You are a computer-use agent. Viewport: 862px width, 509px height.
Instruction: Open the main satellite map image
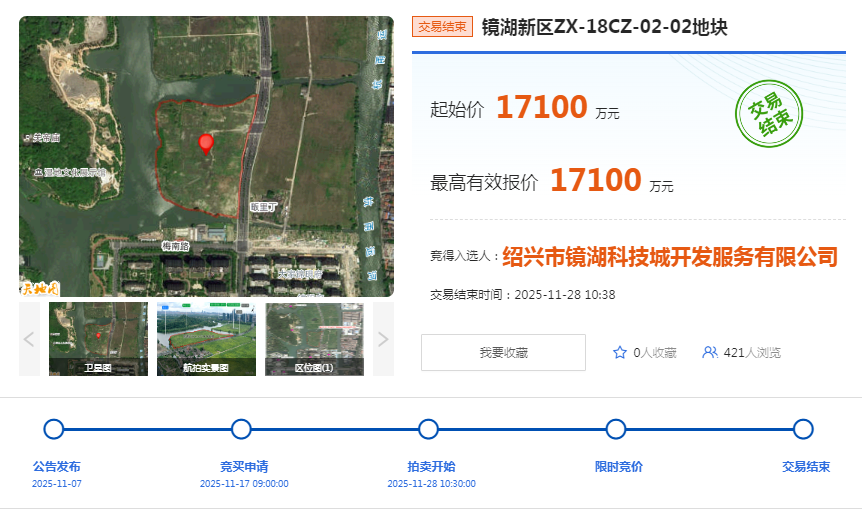coord(206,156)
